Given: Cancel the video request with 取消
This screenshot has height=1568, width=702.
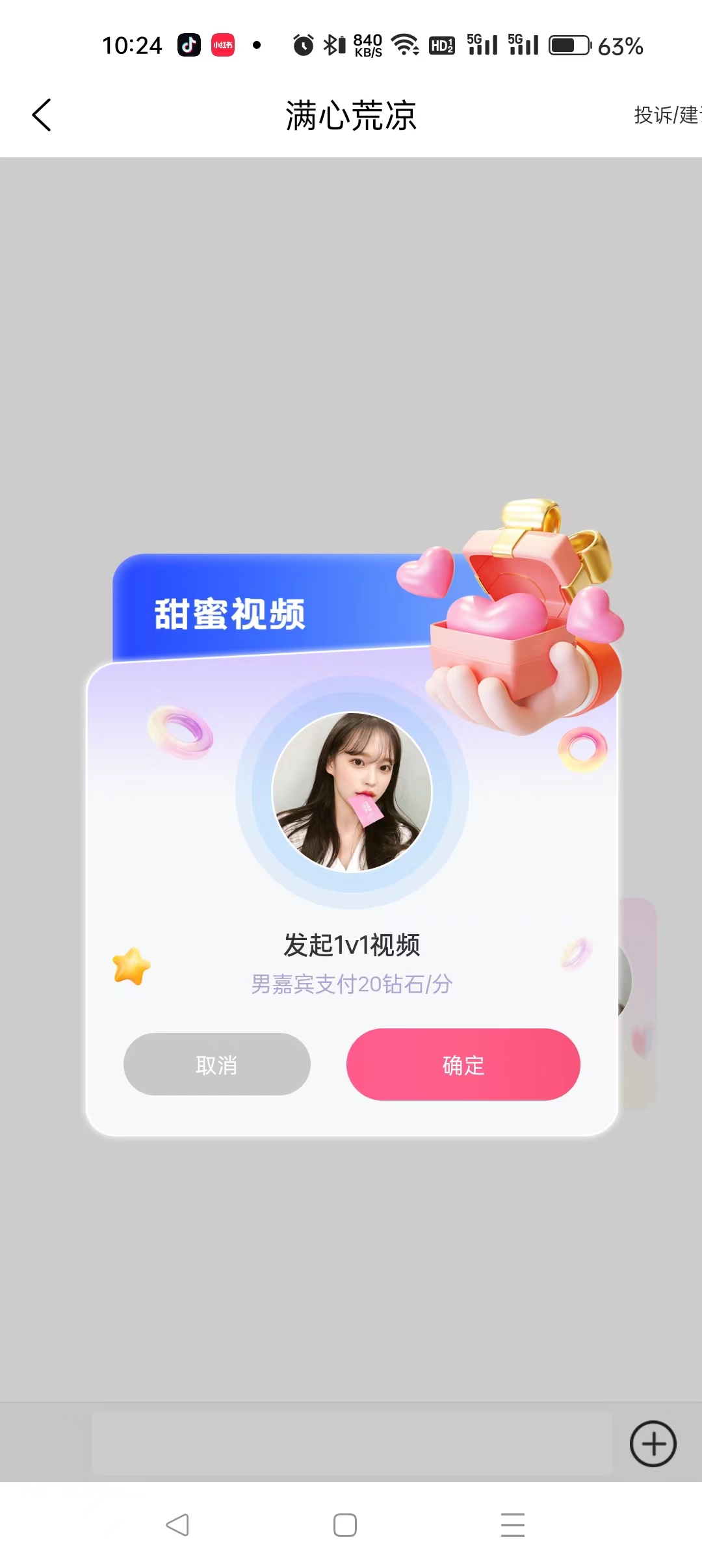Looking at the screenshot, I should tap(216, 1065).
